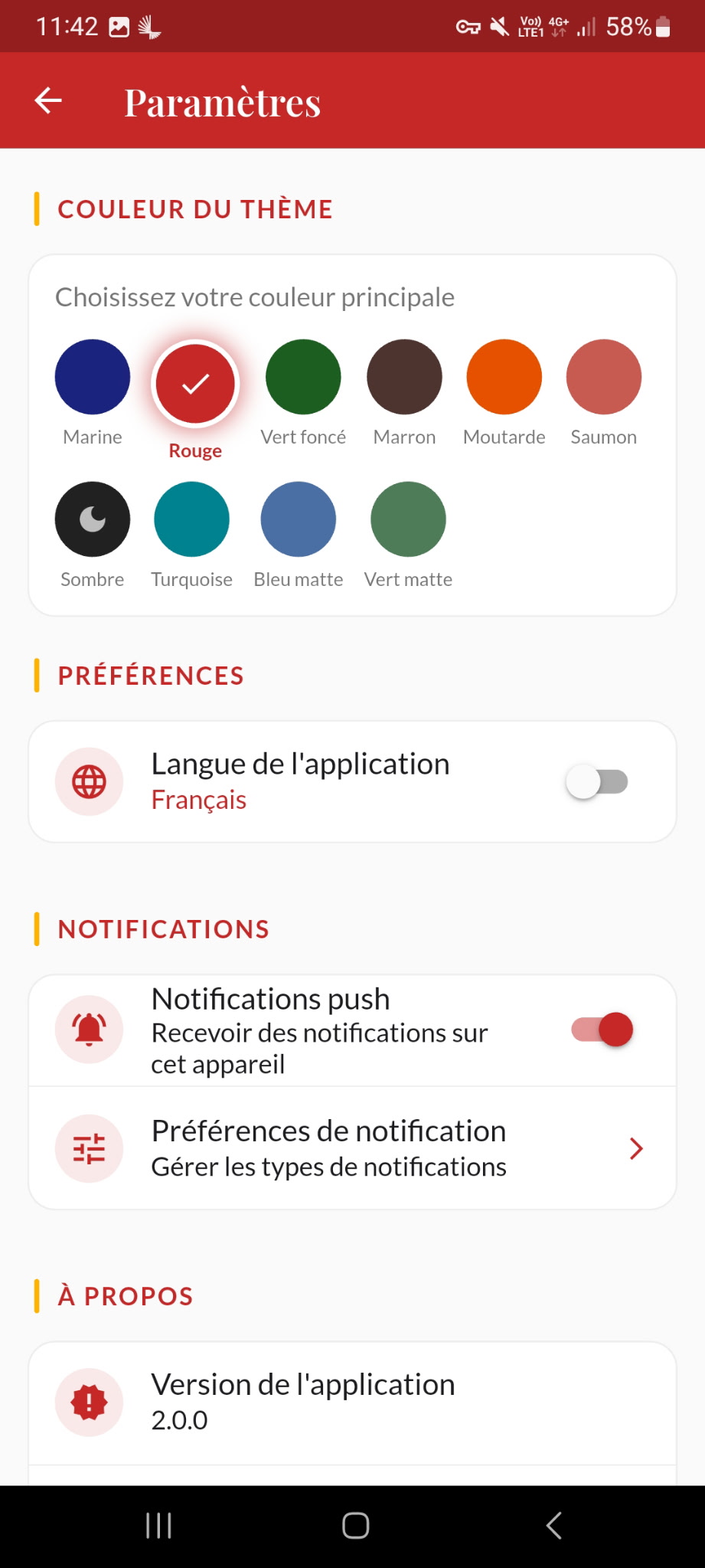The image size is (705, 1568).
Task: Select the Saumon color swatch
Action: coord(603,377)
